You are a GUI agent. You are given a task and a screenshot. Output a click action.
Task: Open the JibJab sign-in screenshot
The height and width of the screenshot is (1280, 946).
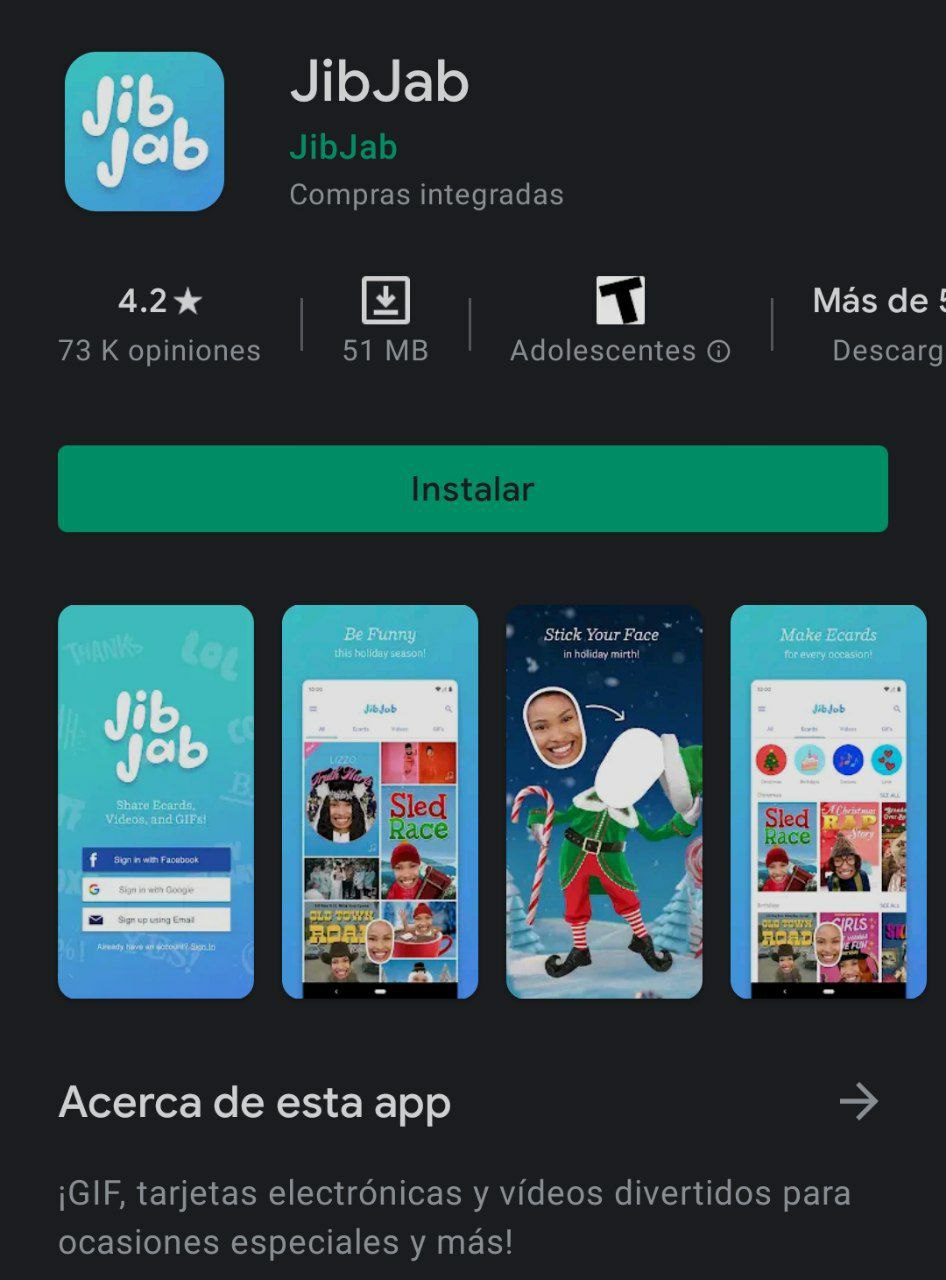point(156,801)
